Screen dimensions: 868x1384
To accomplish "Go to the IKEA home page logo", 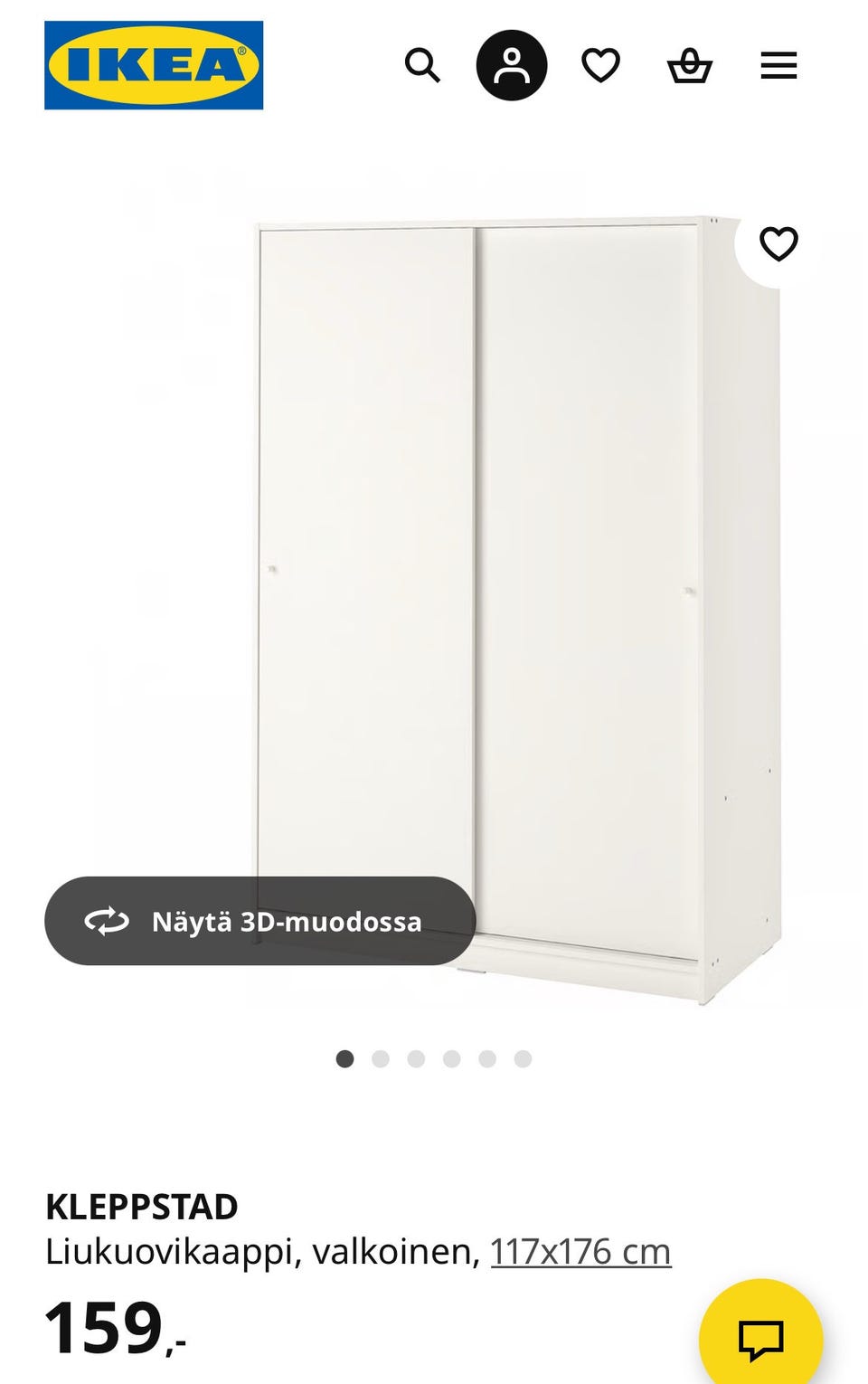I will click(x=154, y=66).
